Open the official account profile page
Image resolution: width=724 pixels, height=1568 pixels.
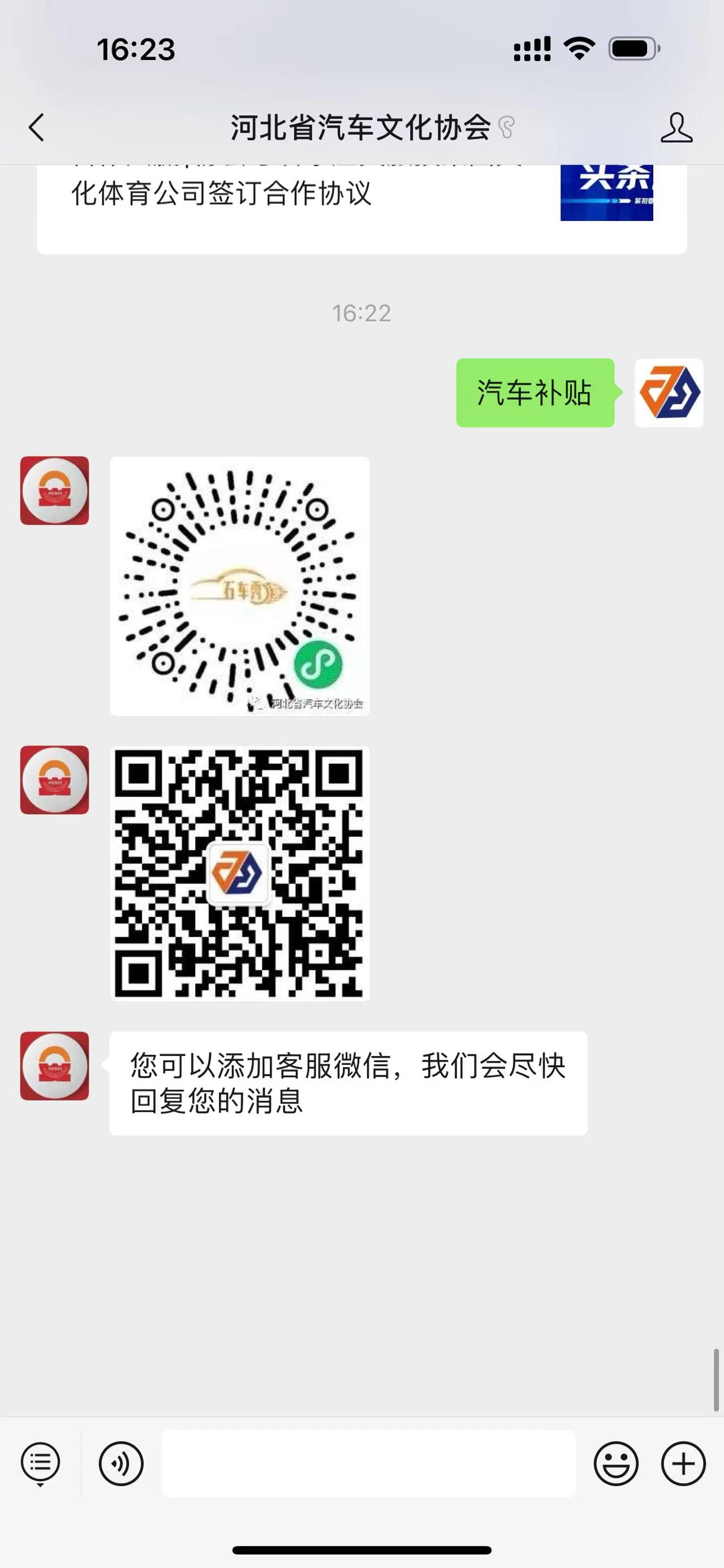[676, 128]
